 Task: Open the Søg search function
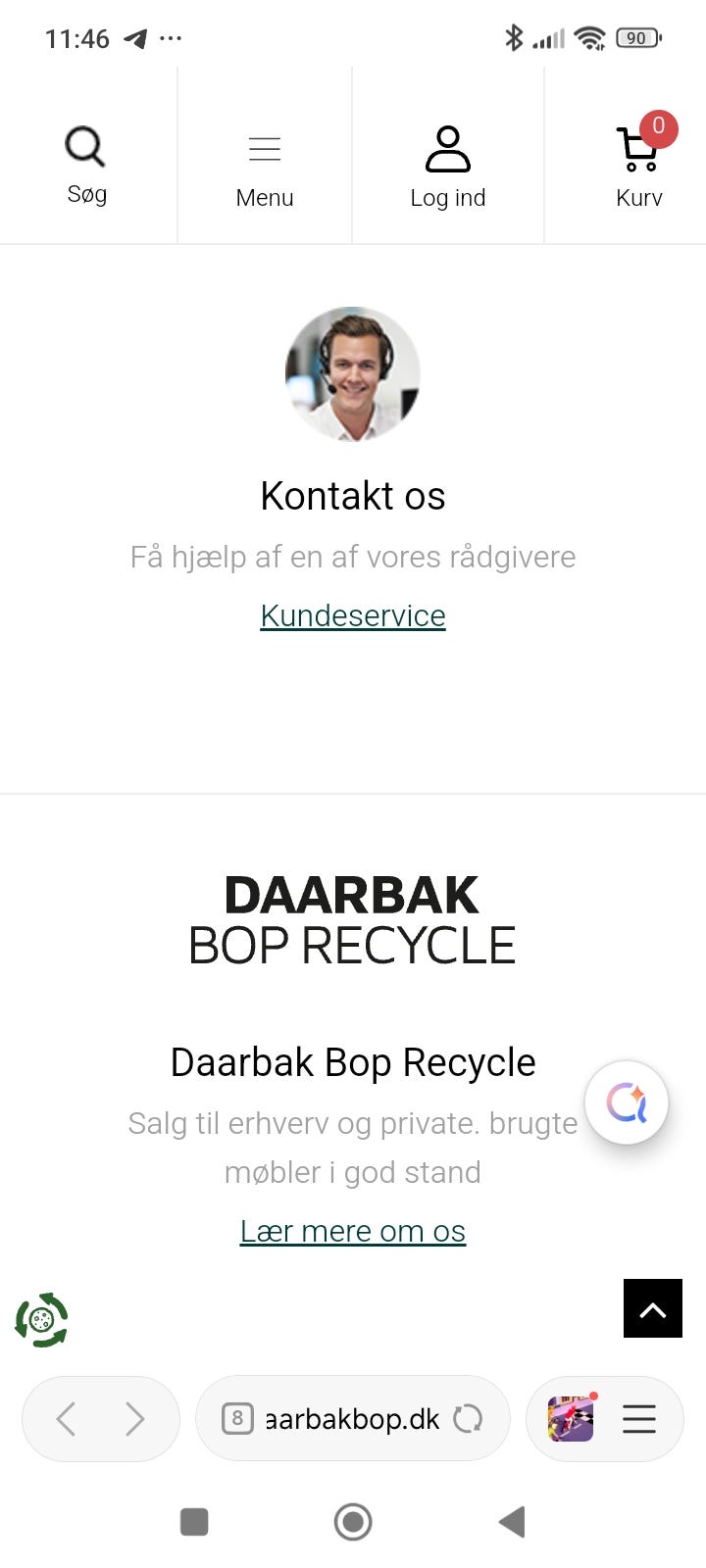coord(86,163)
